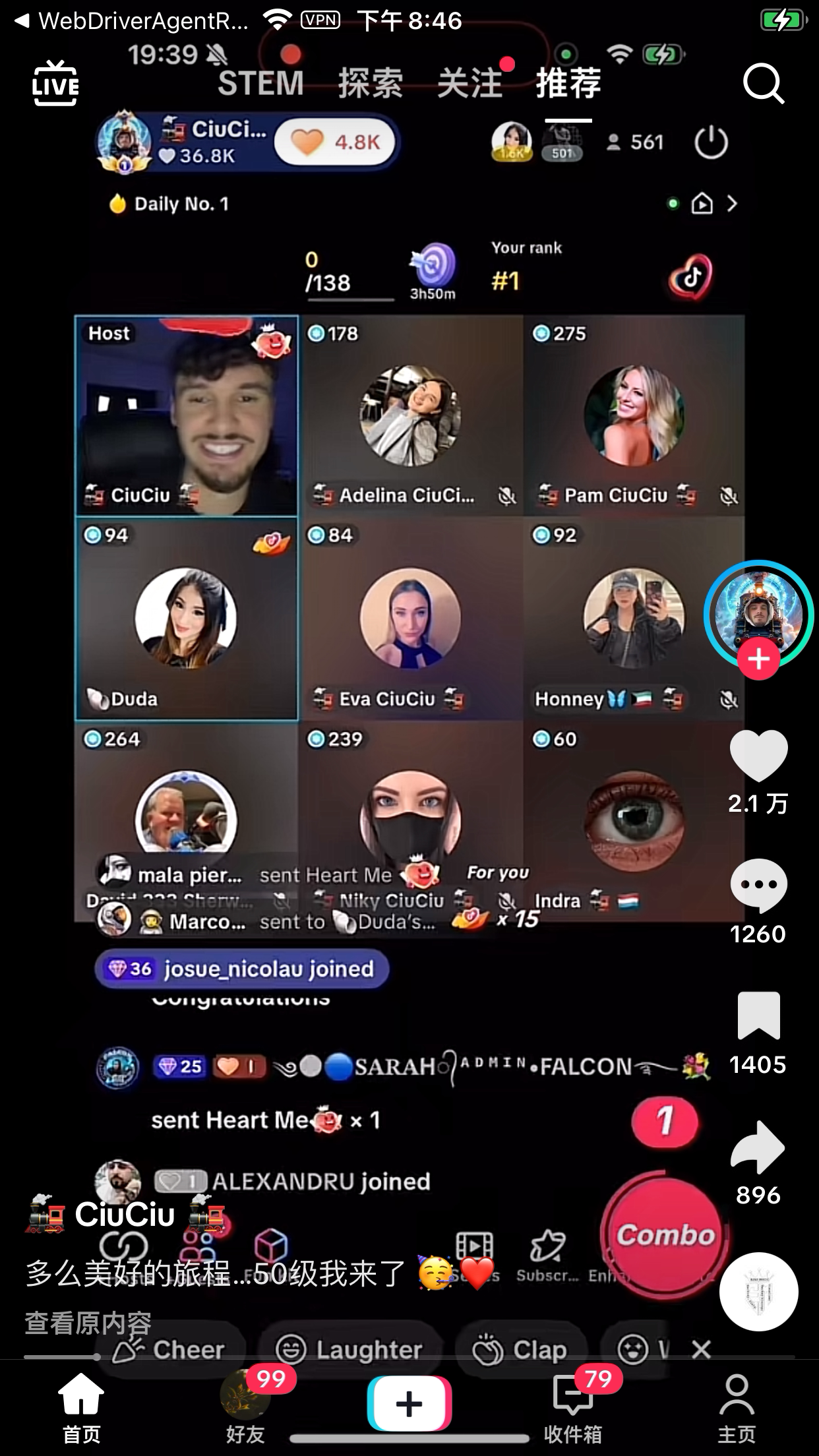Open search with the magnifier icon
Screen dimensions: 819x1456
pos(763,84)
